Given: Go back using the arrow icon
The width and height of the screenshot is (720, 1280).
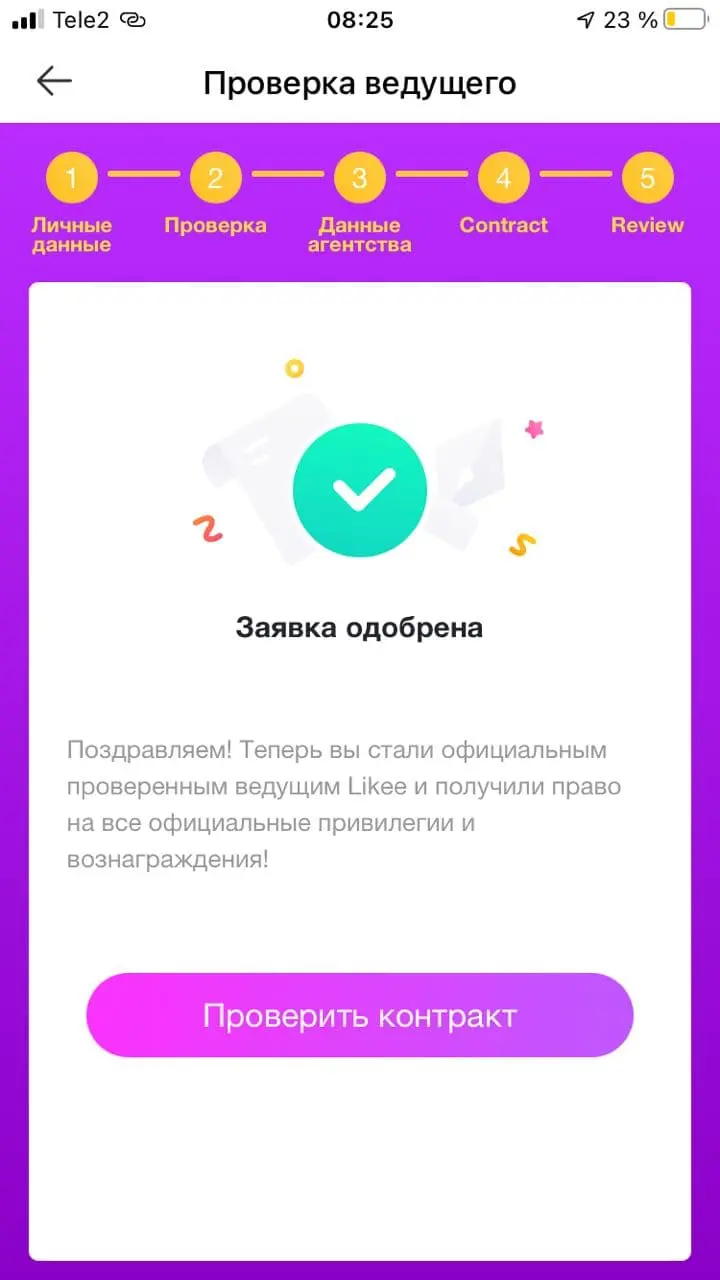Looking at the screenshot, I should [x=54, y=81].
